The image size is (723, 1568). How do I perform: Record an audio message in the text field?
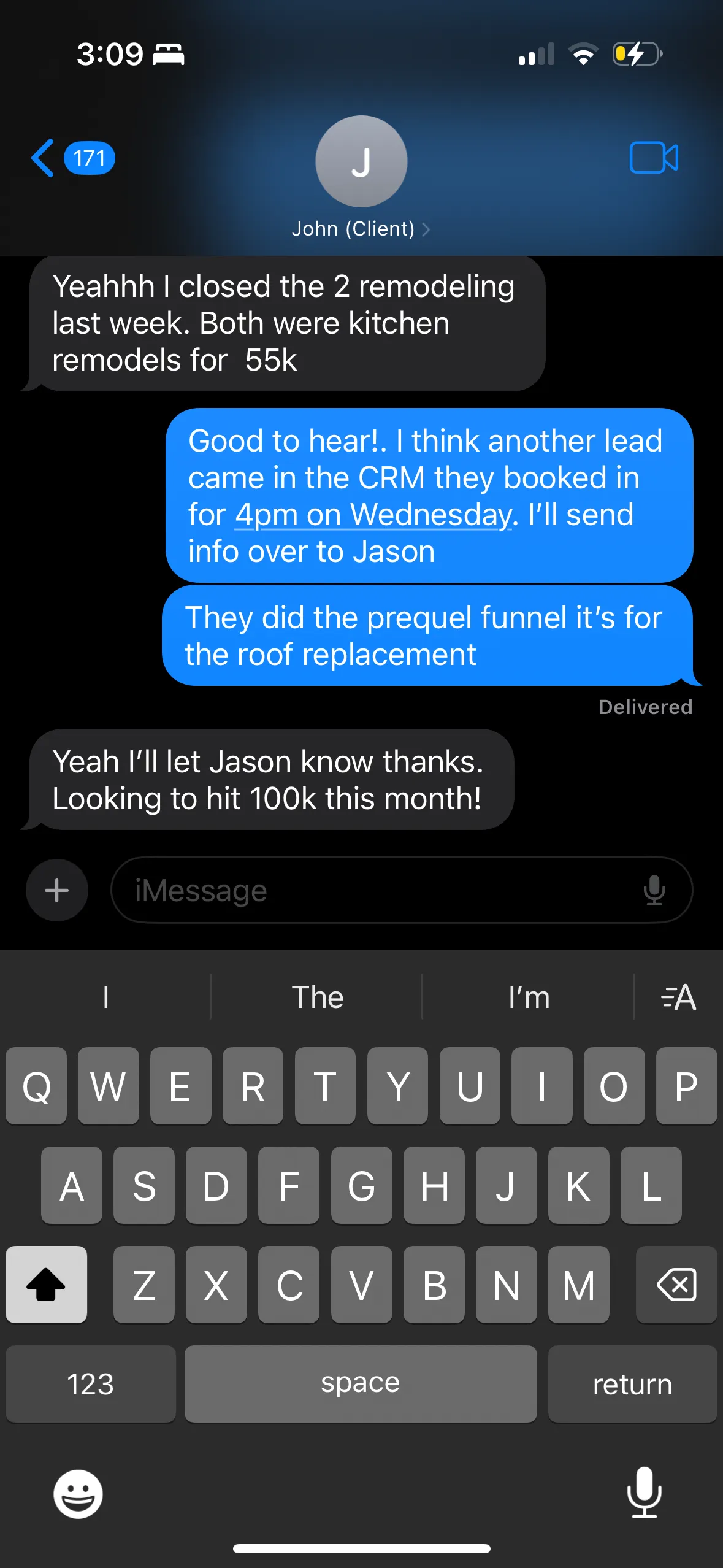(654, 890)
